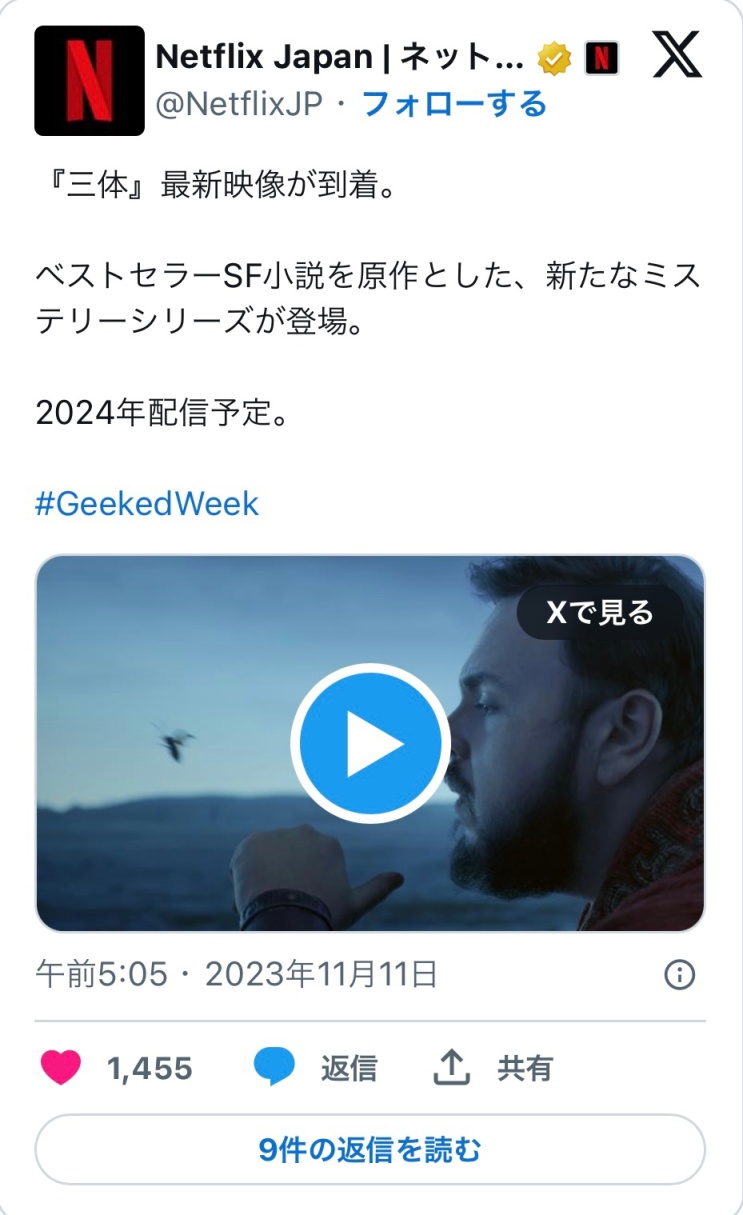Follow Netflix Japan via フォローする
This screenshot has width=743, height=1215.
[454, 103]
